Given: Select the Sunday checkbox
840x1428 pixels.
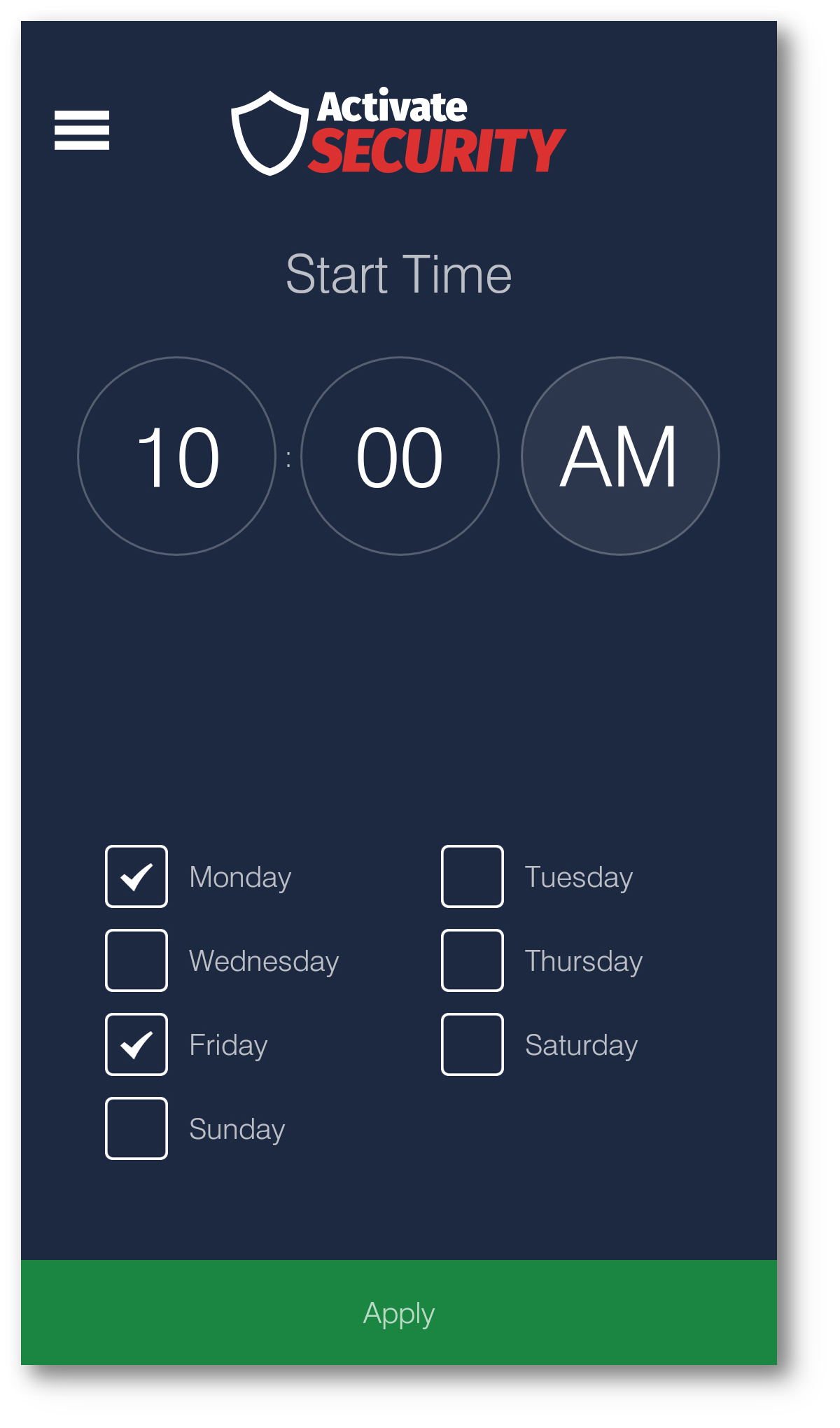Looking at the screenshot, I should click(x=136, y=1128).
